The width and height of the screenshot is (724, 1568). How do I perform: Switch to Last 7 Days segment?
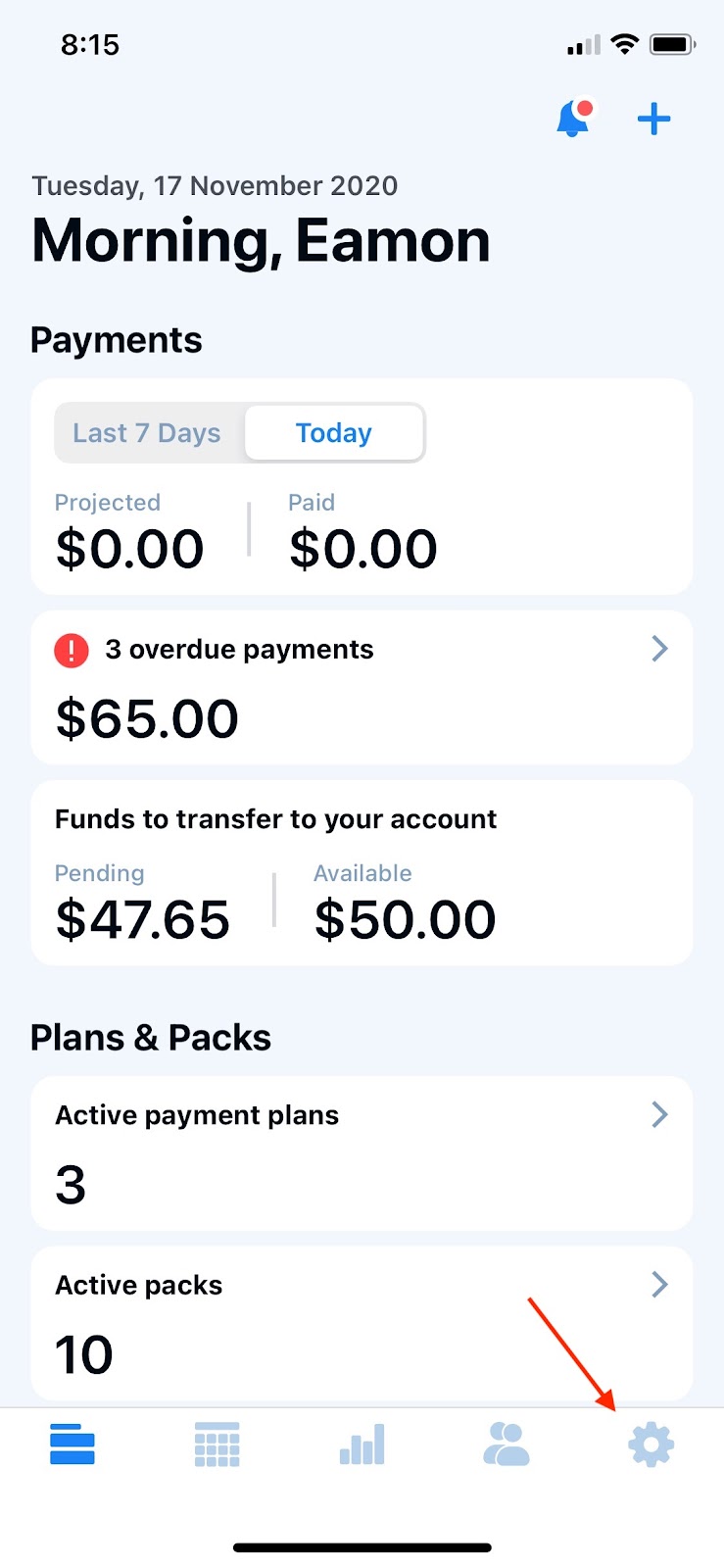pos(147,433)
